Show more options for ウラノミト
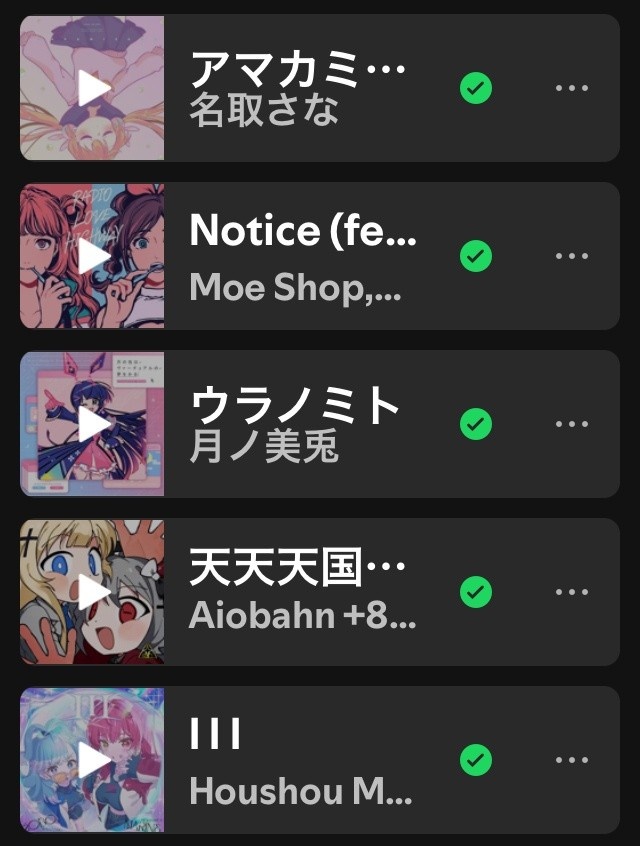Screen dimensions: 640x846 [x=572, y=424]
